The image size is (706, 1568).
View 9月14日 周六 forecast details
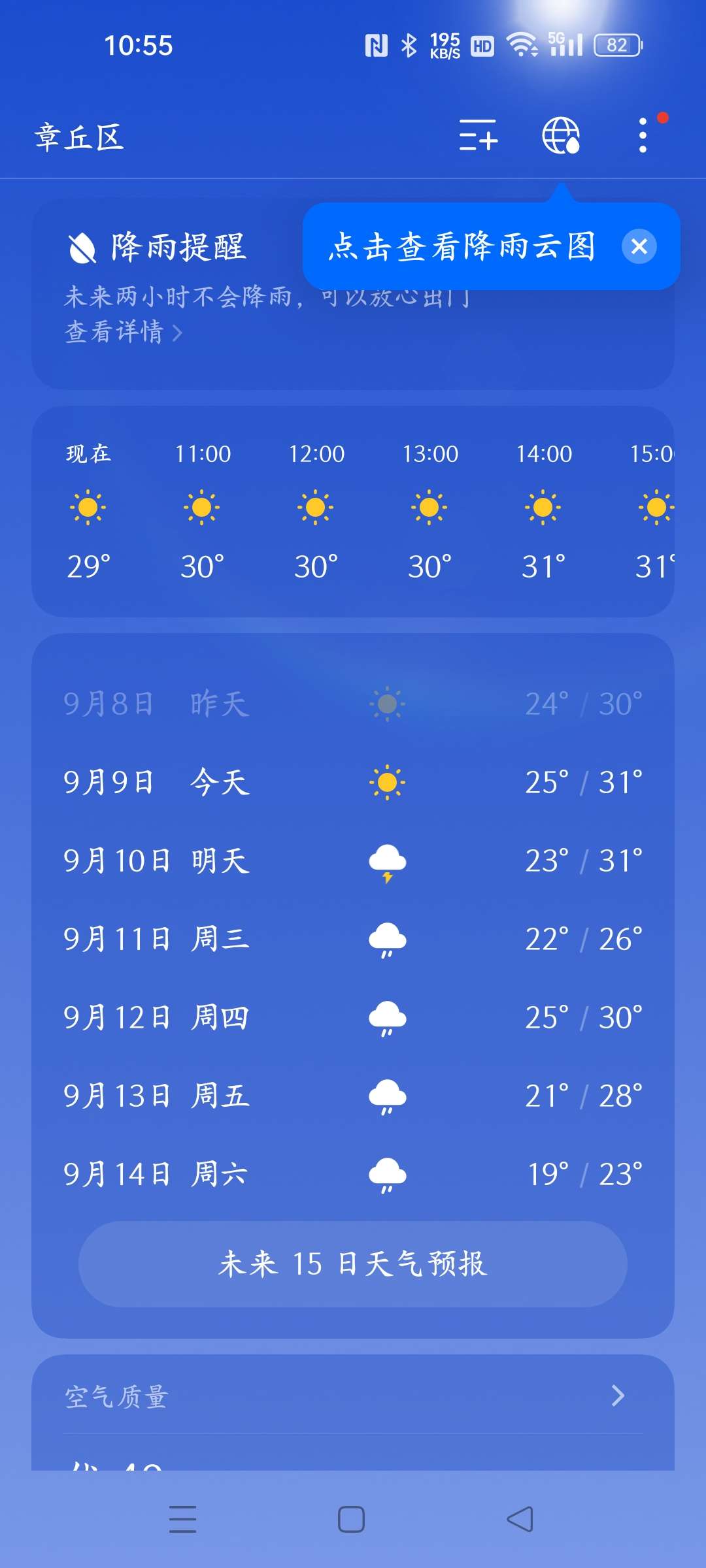pyautogui.click(x=353, y=1174)
